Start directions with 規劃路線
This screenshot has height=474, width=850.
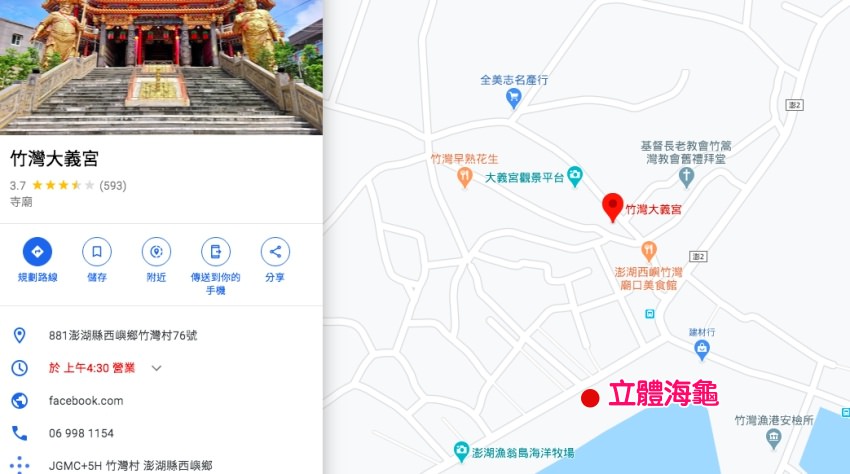[38, 251]
